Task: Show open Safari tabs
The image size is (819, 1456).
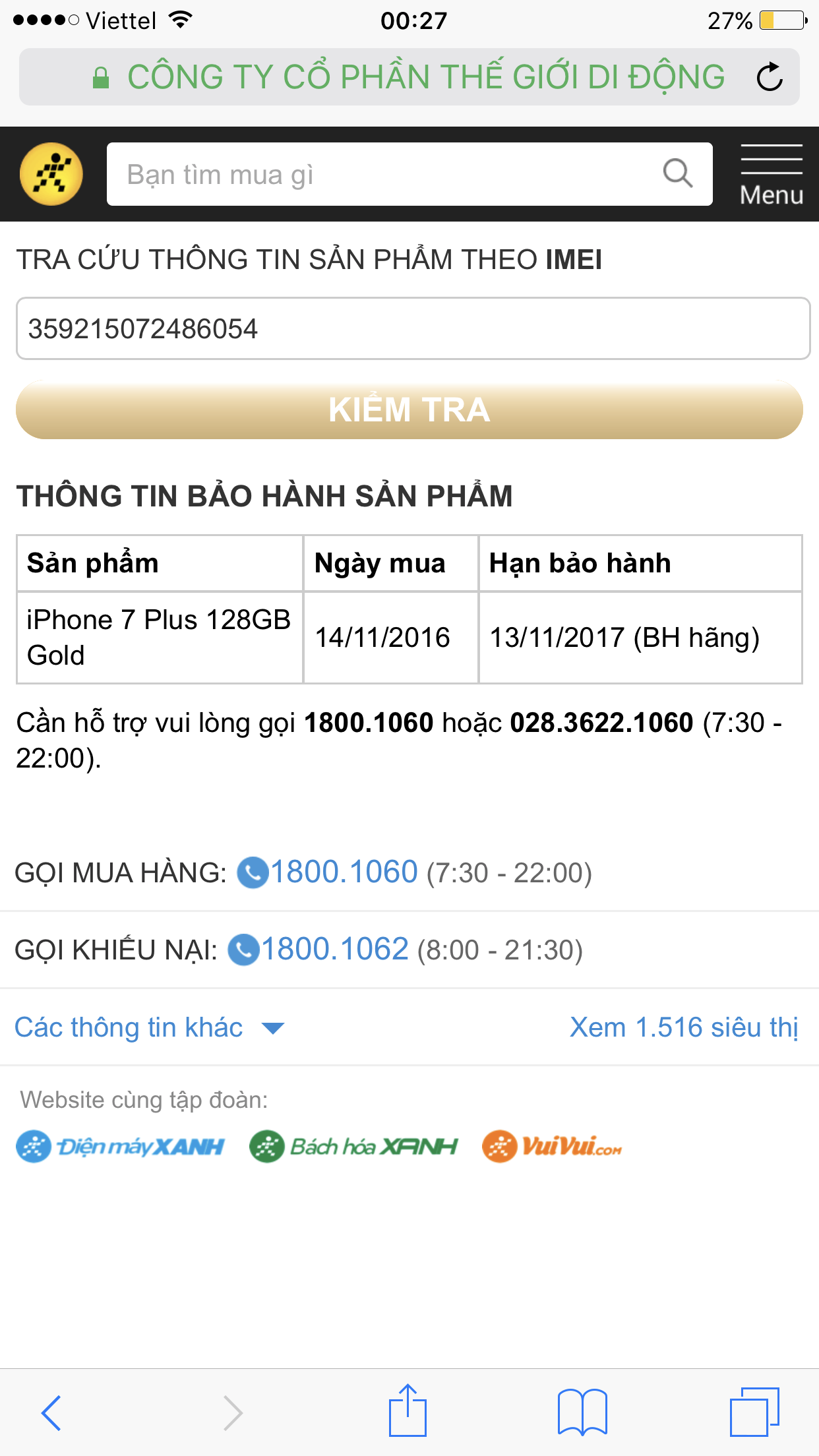Action: point(754,1412)
